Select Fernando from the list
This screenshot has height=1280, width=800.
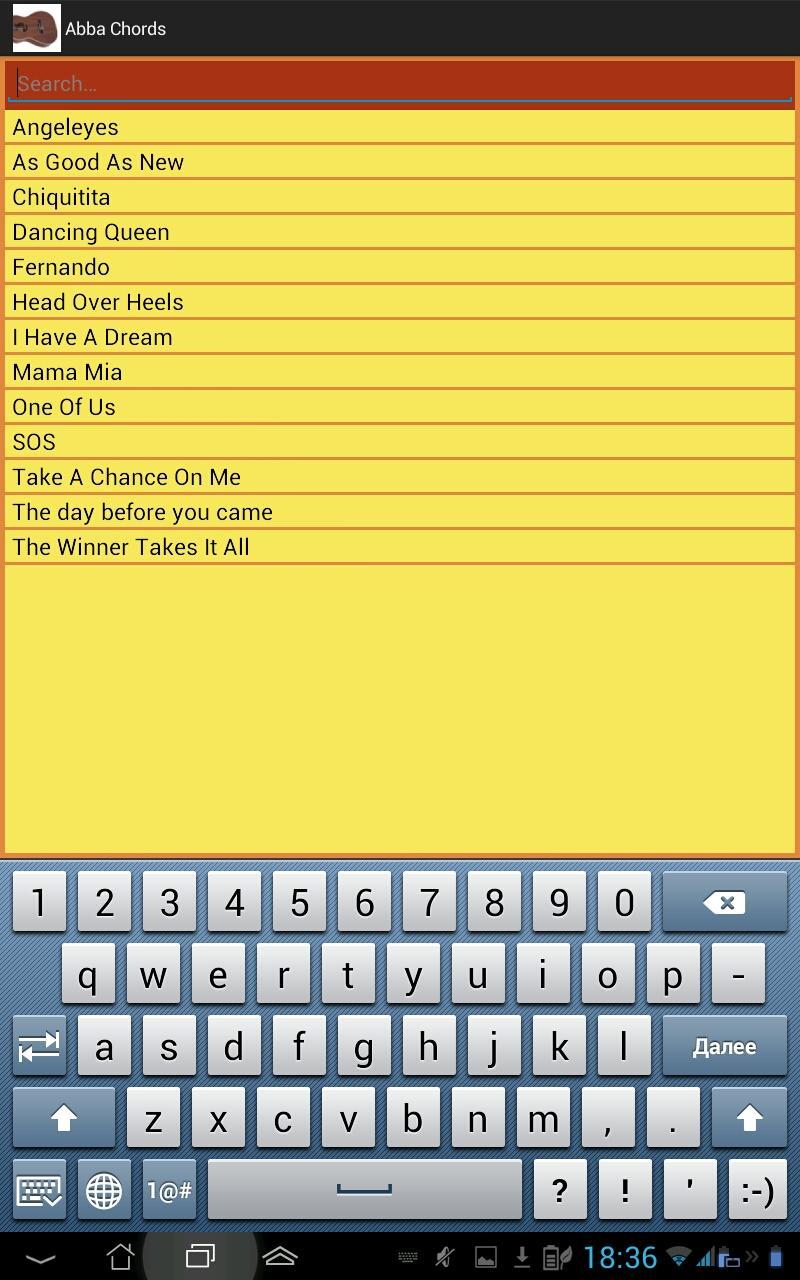coord(400,267)
